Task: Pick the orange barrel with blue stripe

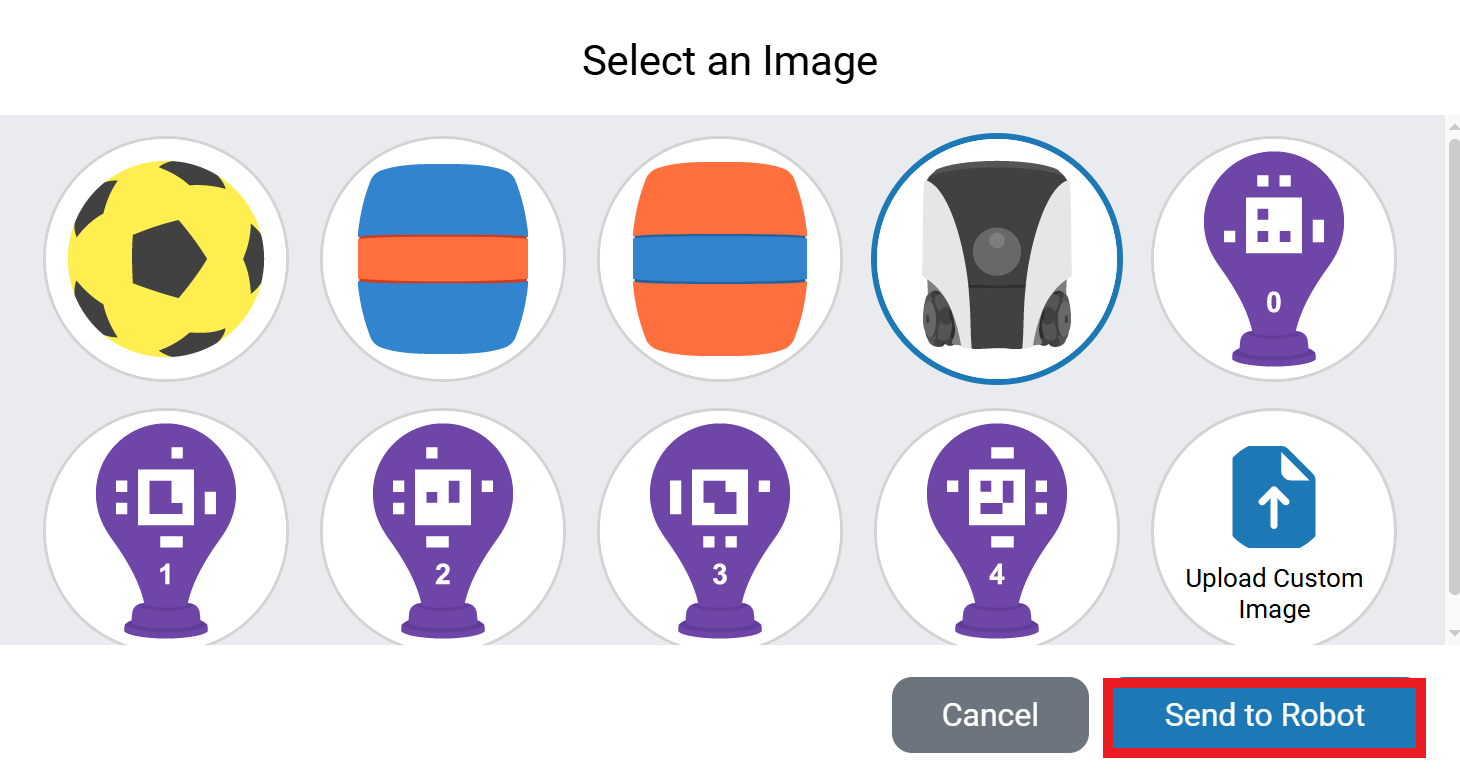Action: (x=720, y=259)
